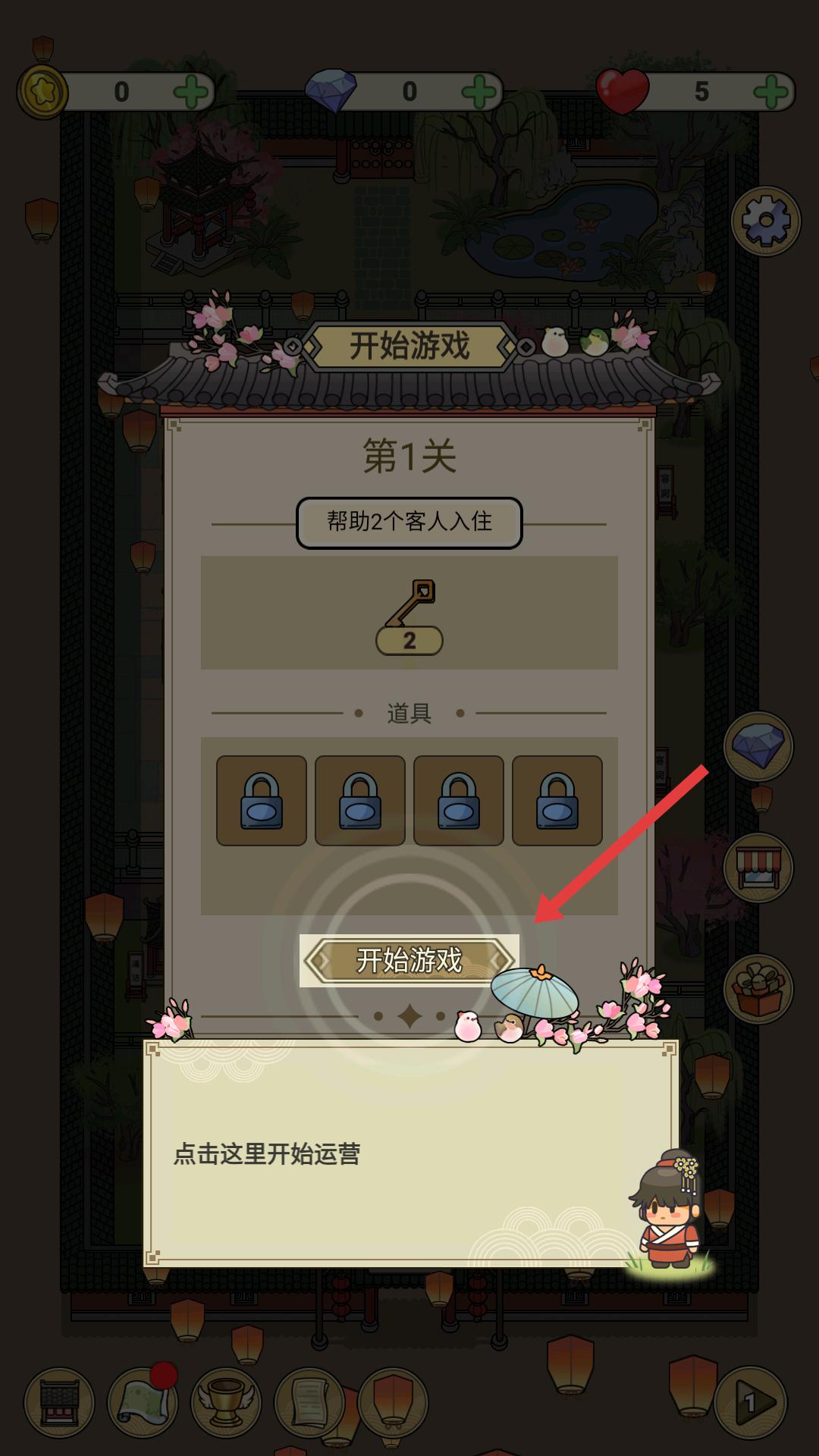Add more diamonds via plus
This screenshot has width=819, height=1456.
(479, 93)
